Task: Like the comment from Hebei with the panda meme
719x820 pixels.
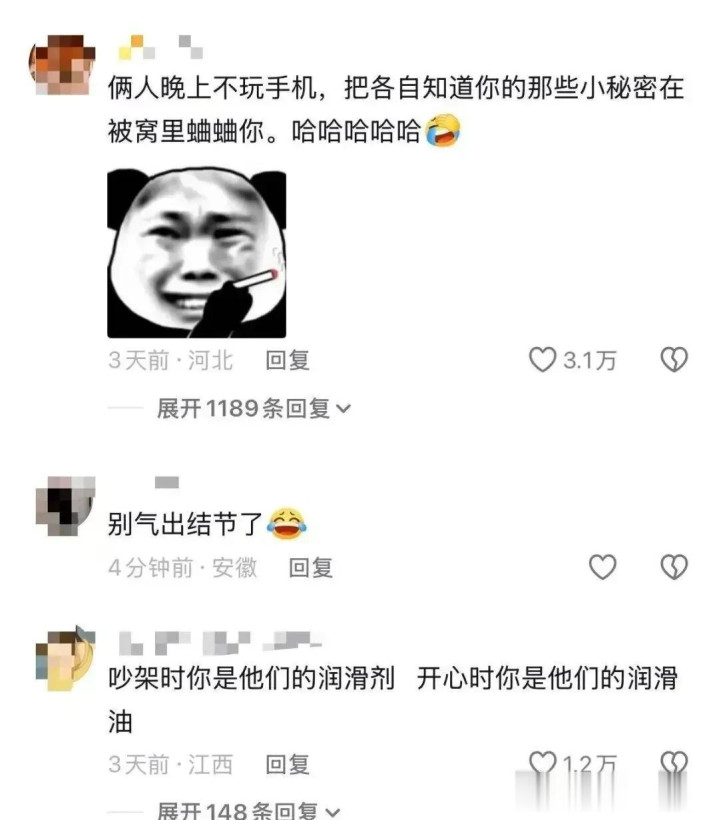Action: coord(542,361)
